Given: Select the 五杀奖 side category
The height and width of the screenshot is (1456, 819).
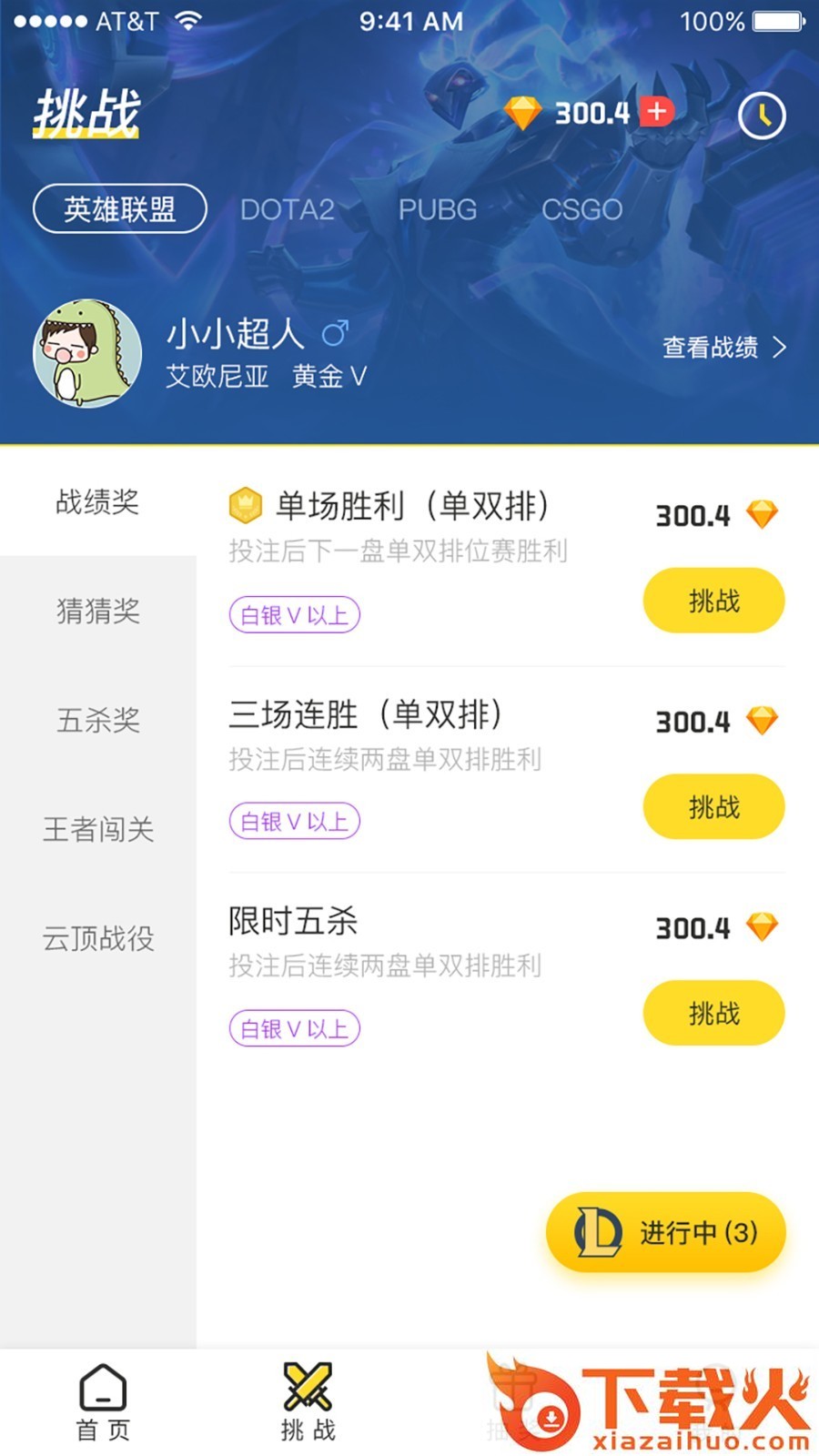Looking at the screenshot, I should 97,720.
